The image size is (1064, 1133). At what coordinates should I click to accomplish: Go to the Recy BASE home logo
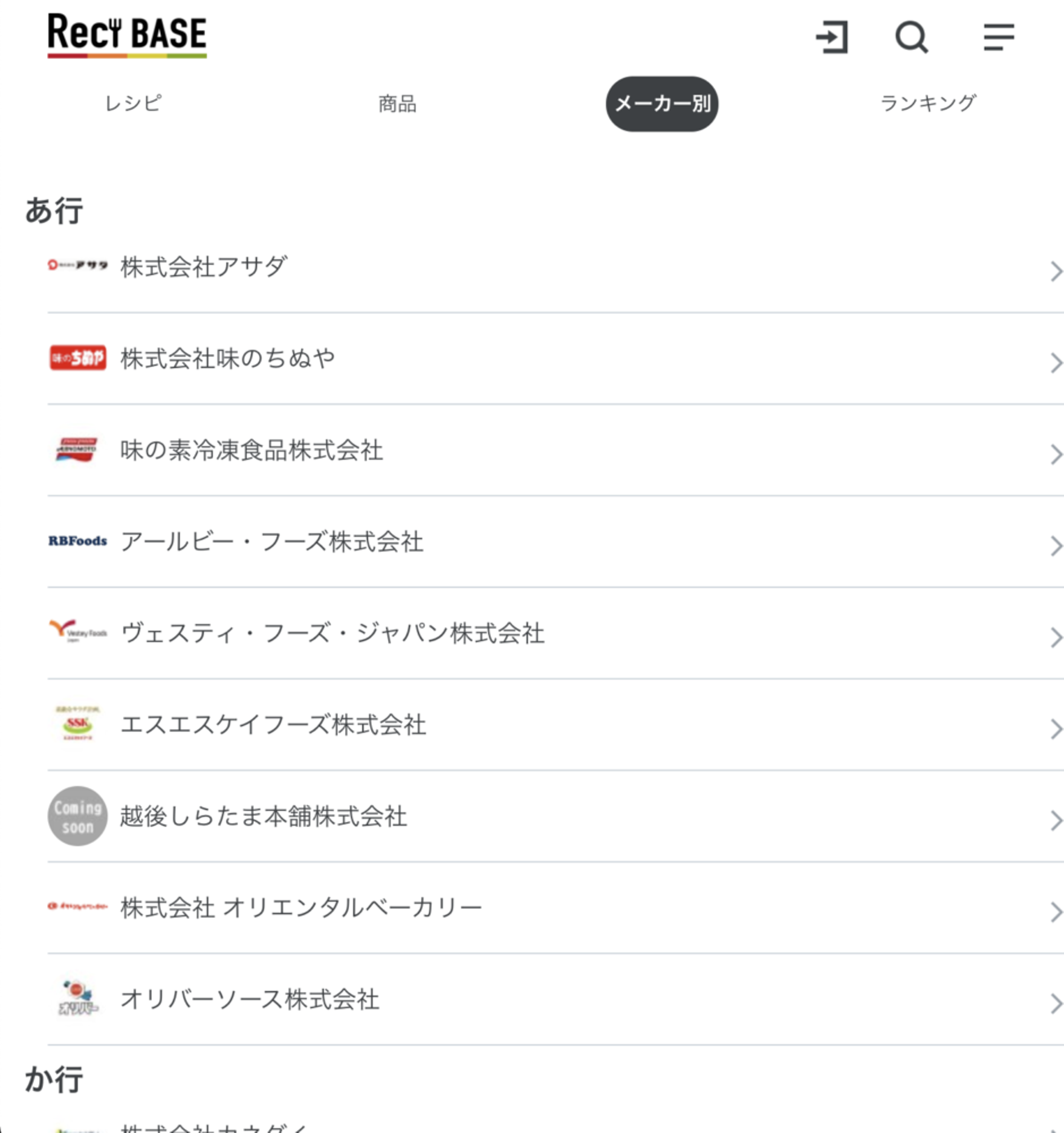127,34
